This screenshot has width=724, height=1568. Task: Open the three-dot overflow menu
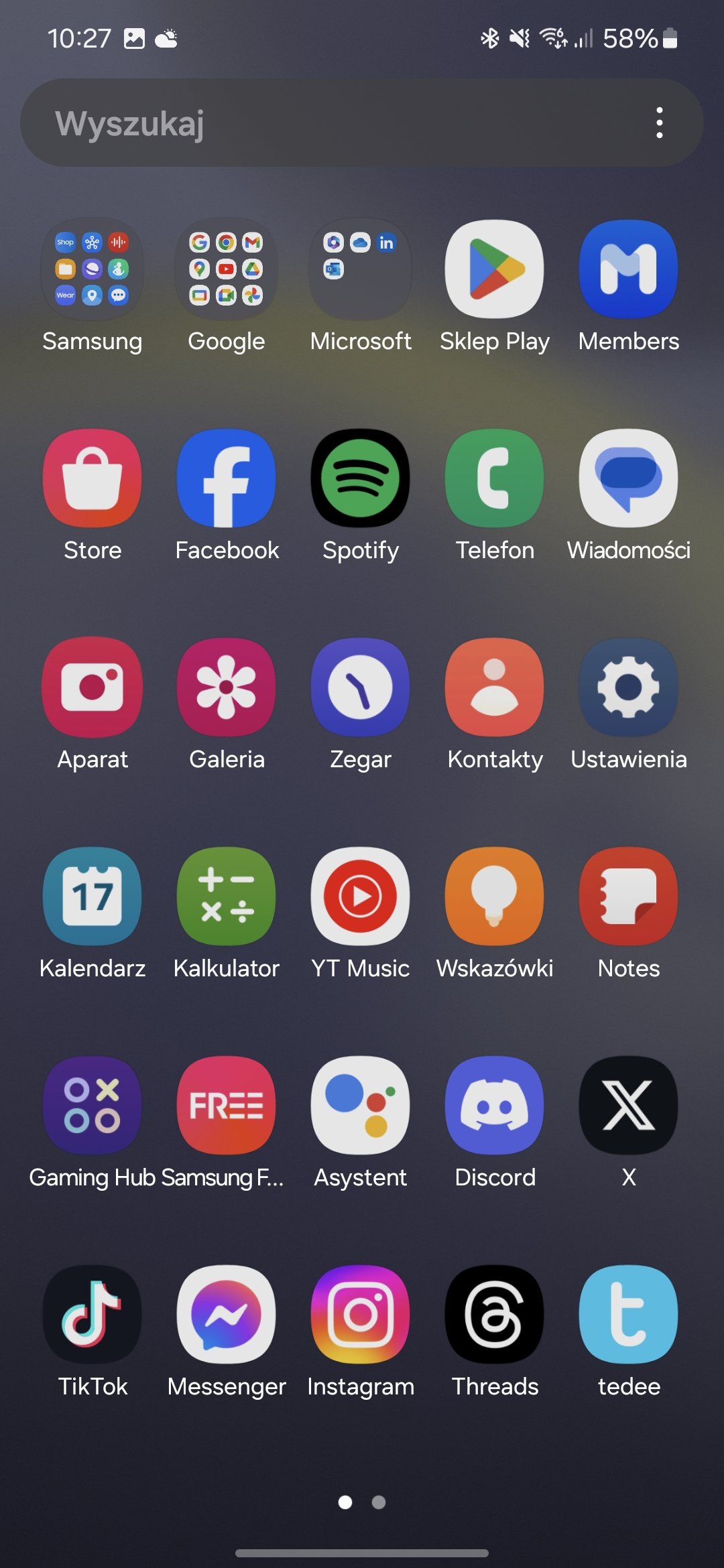point(660,123)
